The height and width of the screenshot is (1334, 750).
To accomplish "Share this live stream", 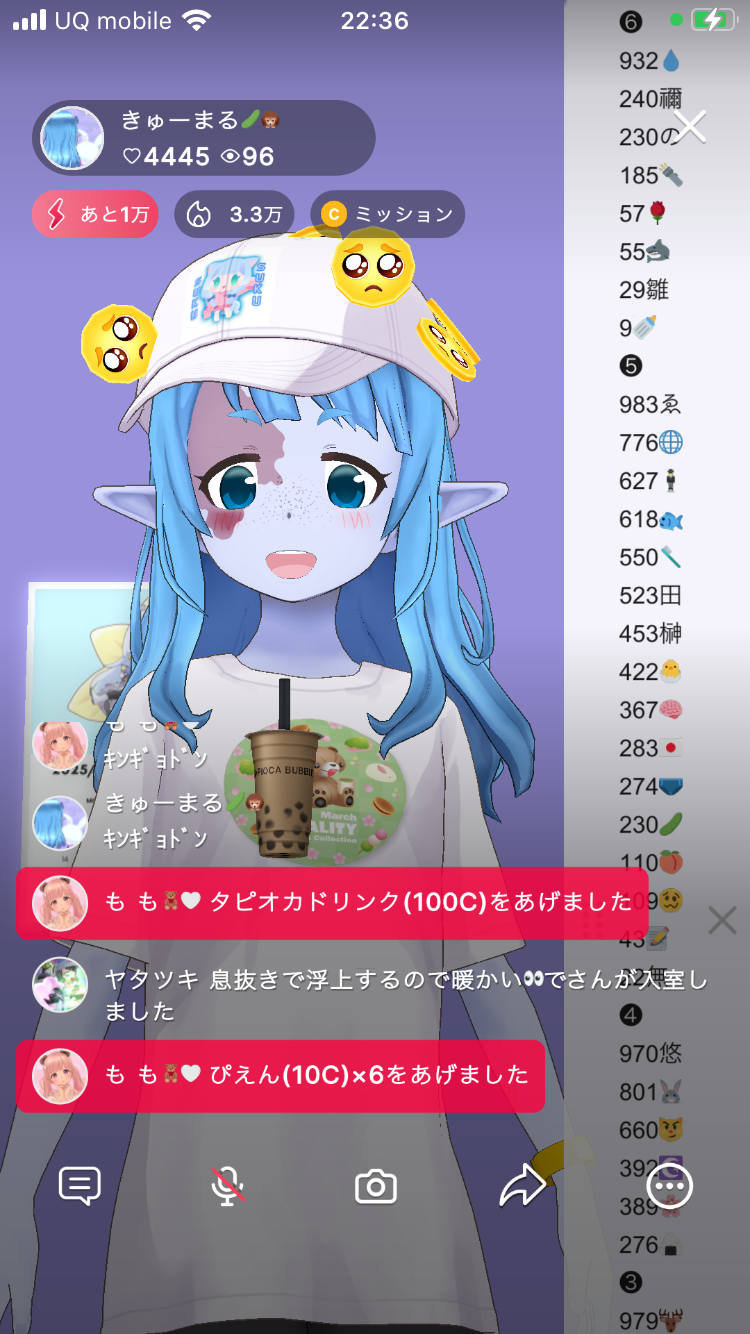I will (522, 1186).
